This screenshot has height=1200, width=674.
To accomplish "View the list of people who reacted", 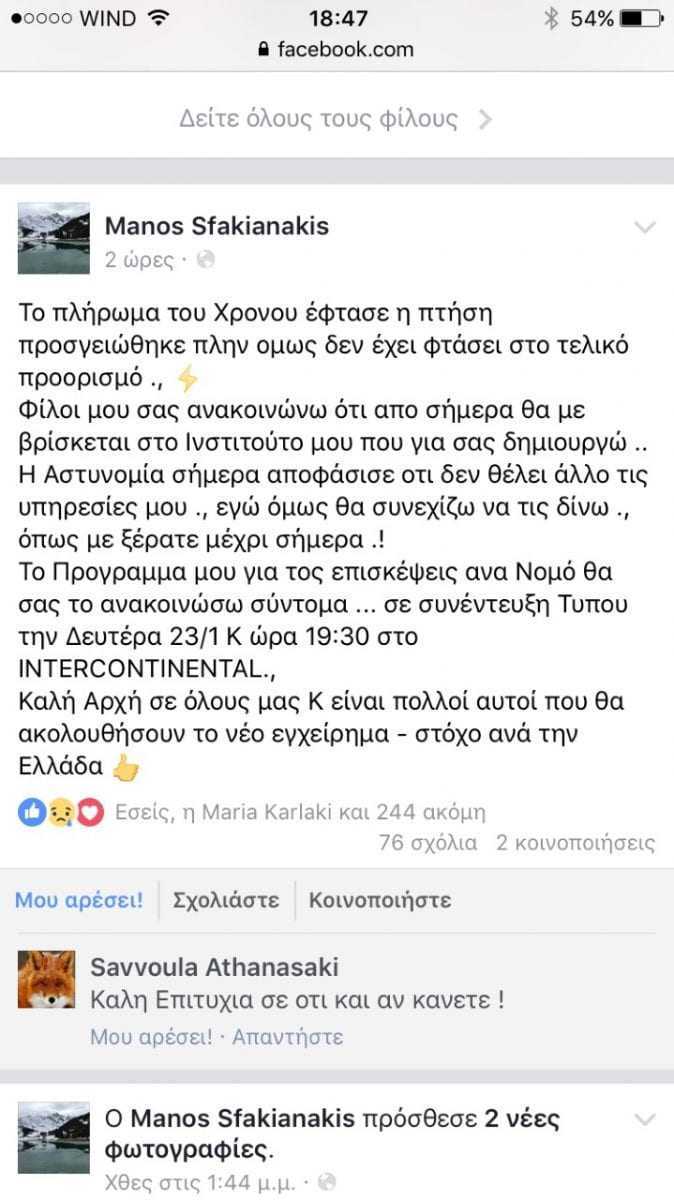I will point(300,811).
